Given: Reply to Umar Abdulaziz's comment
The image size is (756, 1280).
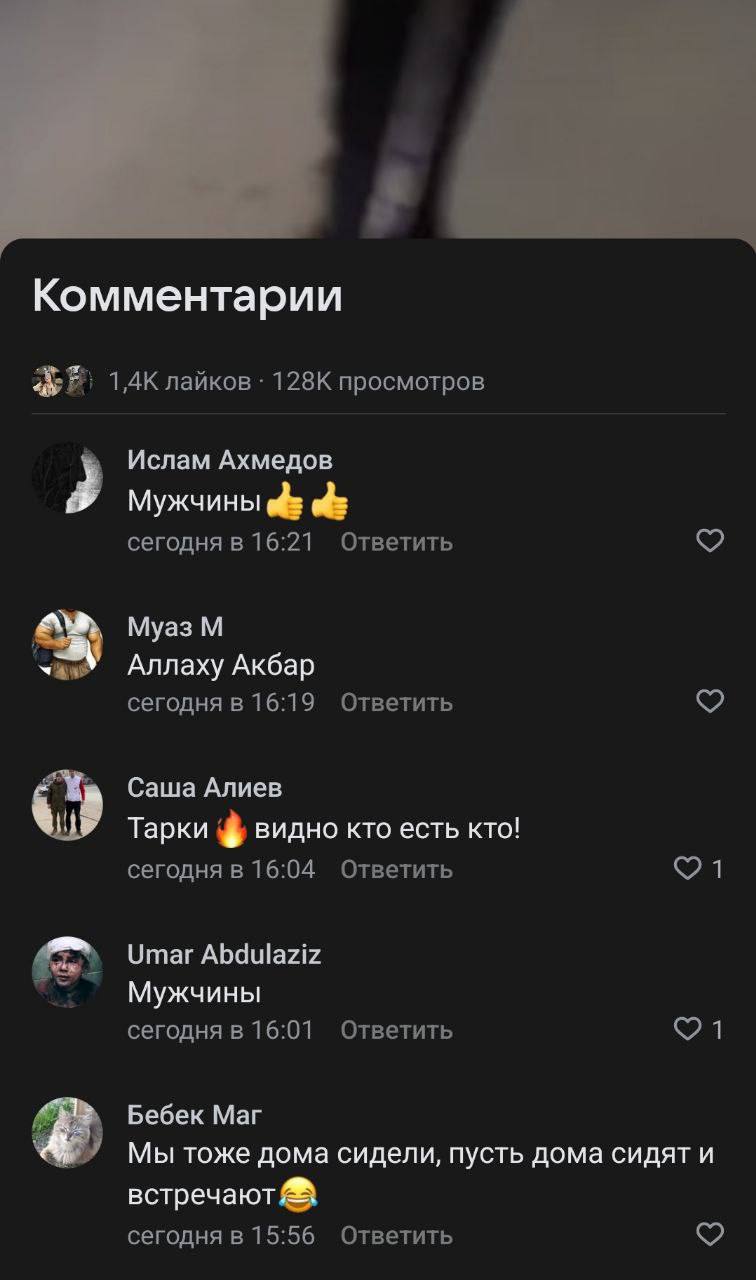Looking at the screenshot, I should [396, 1030].
